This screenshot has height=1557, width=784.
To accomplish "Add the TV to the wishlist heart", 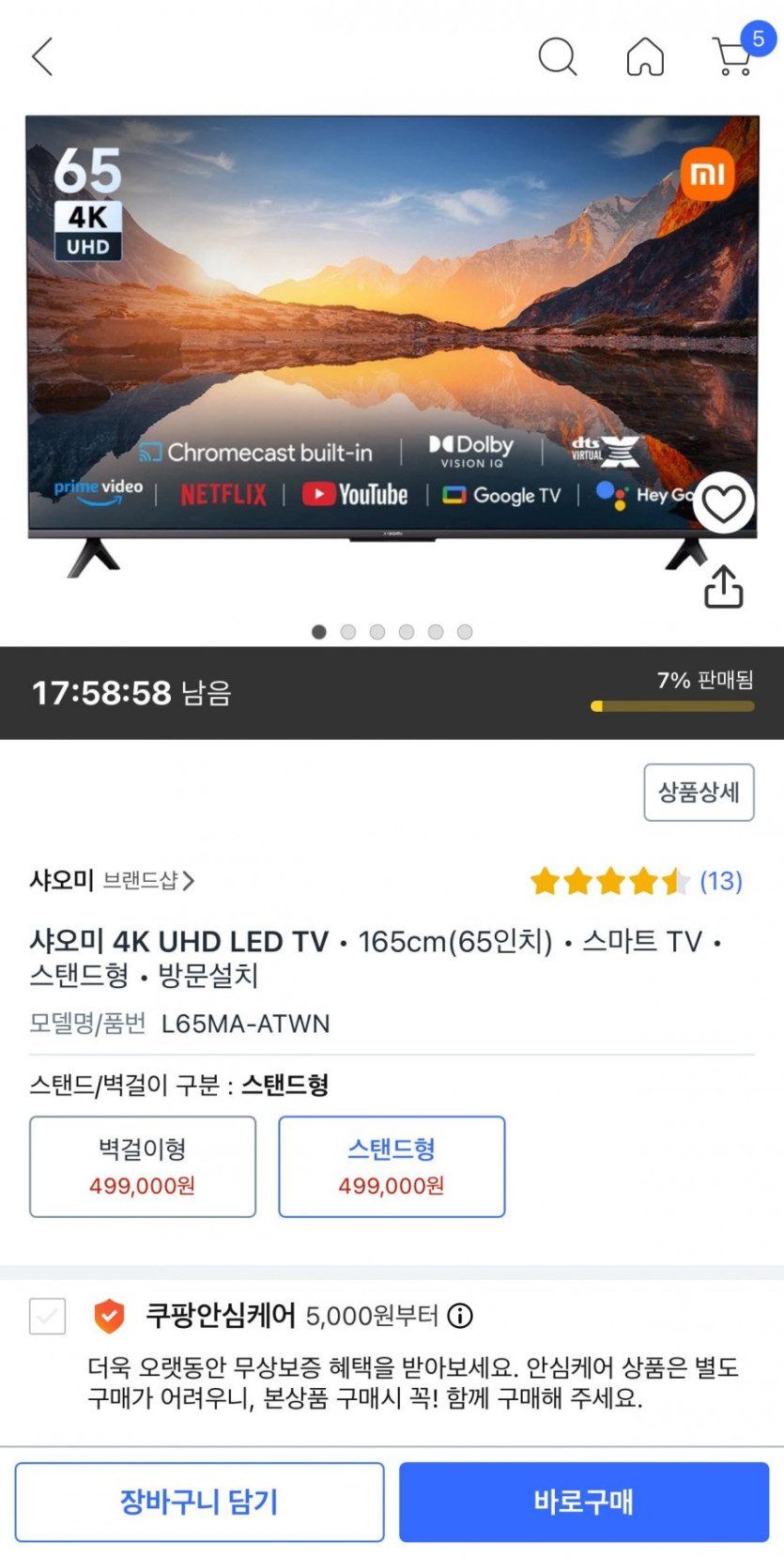I will tap(724, 503).
